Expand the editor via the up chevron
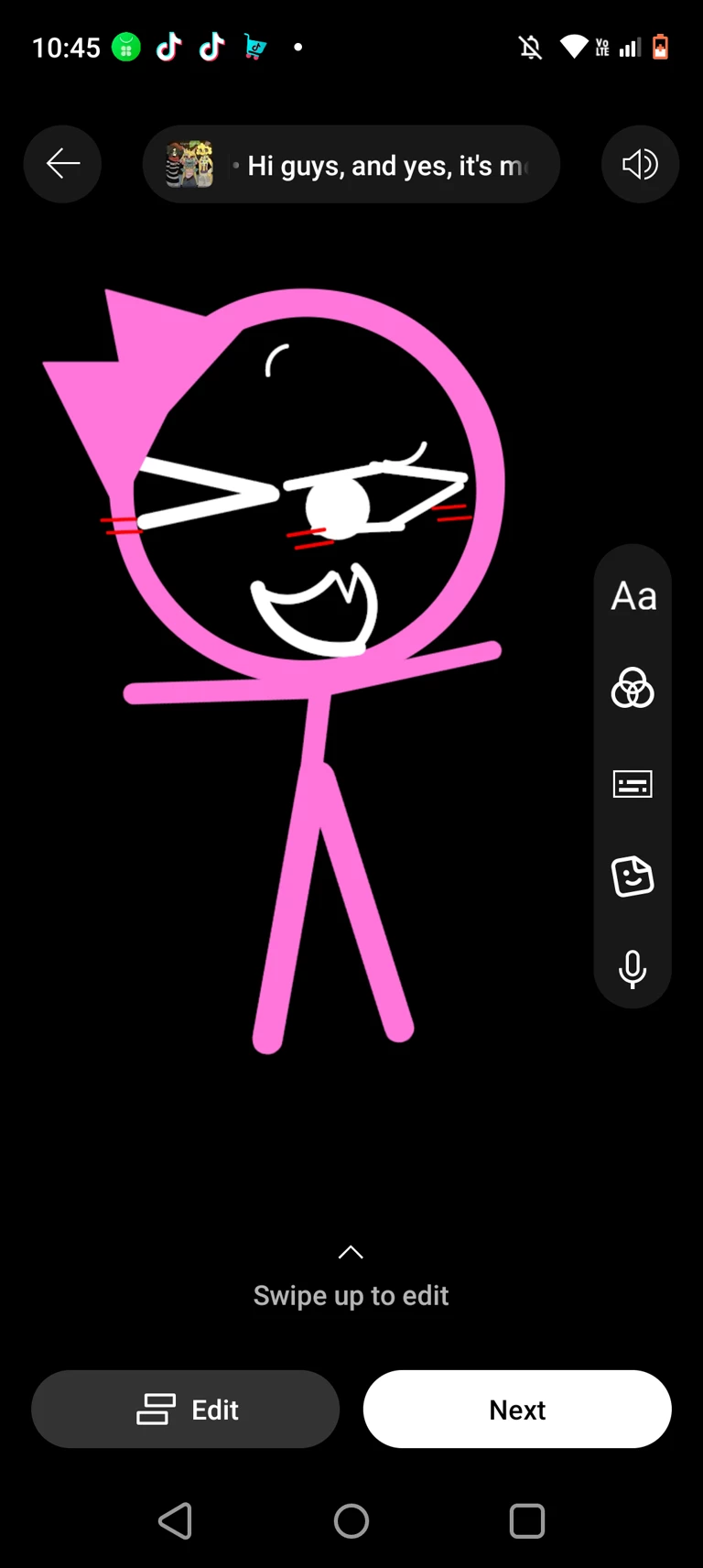 point(351,1252)
